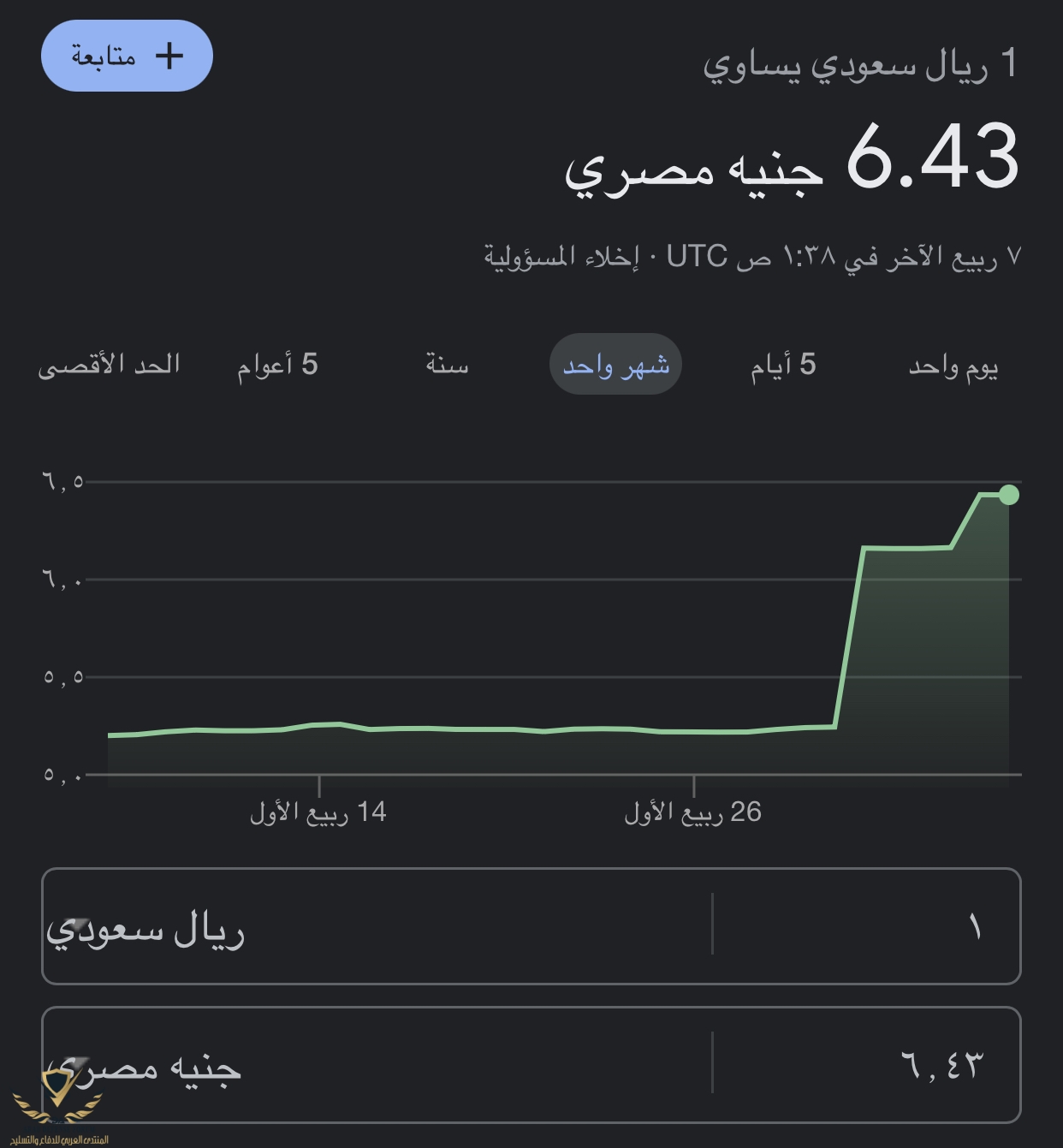Select the 5 أيام time range
1063x1148 pixels.
(x=783, y=366)
